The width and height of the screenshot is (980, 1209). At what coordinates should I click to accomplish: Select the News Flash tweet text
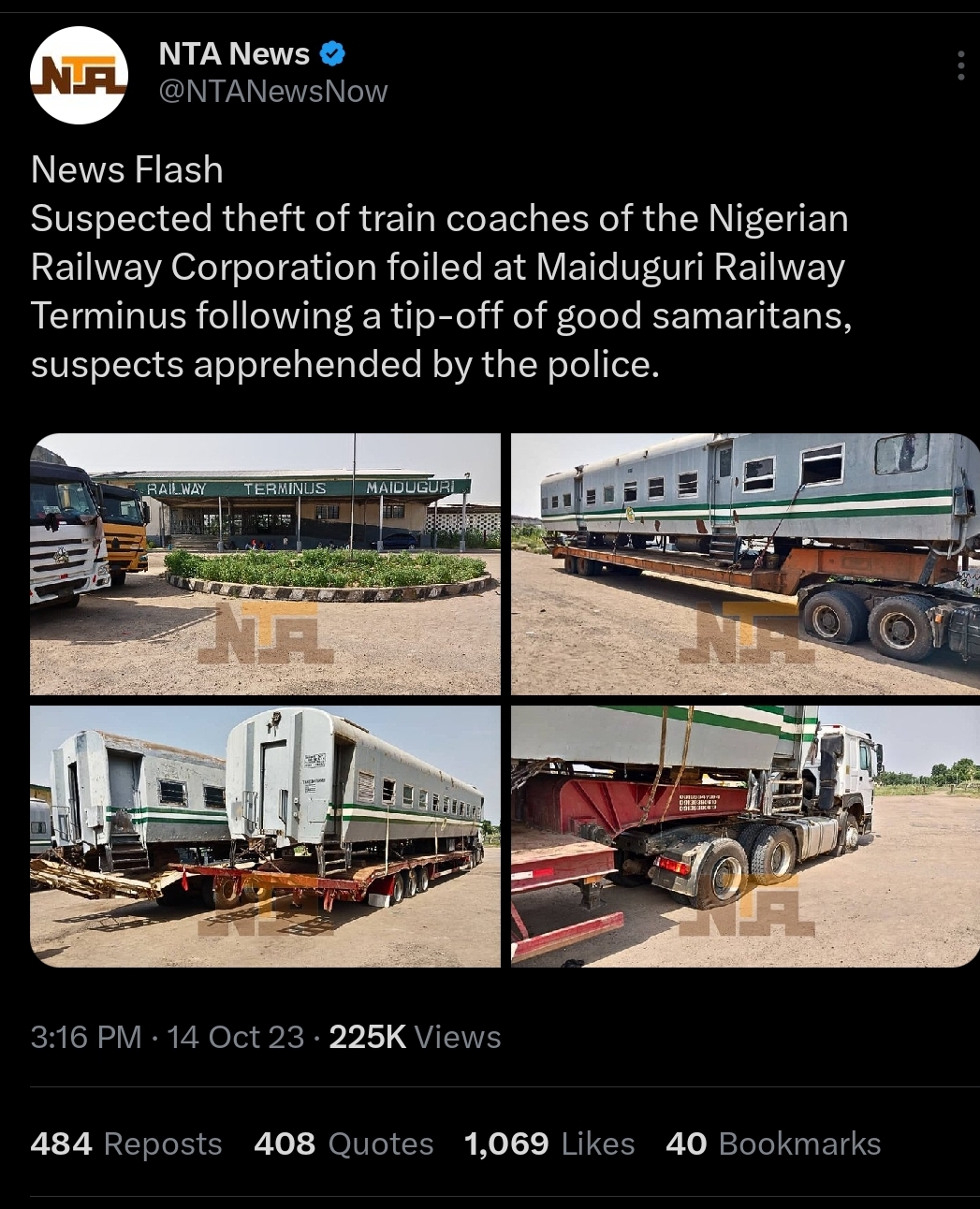coord(440,267)
